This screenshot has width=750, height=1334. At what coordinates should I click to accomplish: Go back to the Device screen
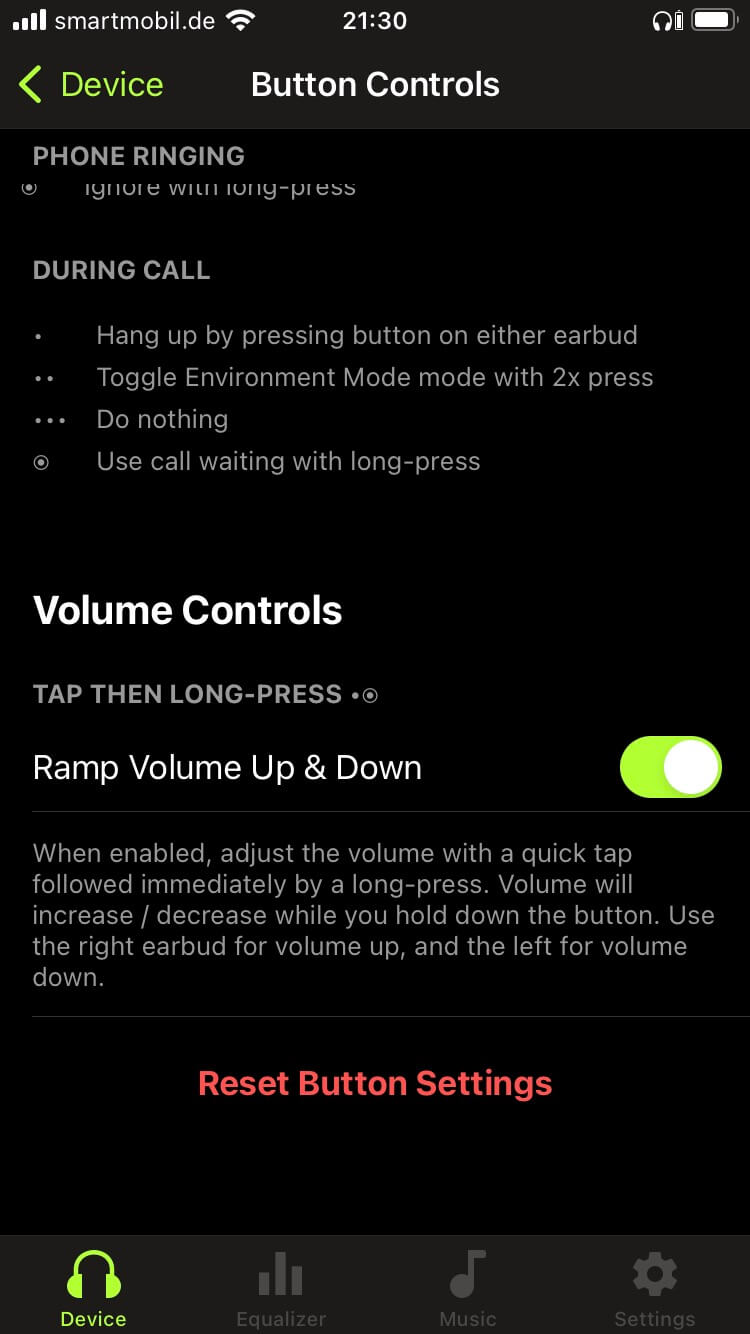pos(90,85)
